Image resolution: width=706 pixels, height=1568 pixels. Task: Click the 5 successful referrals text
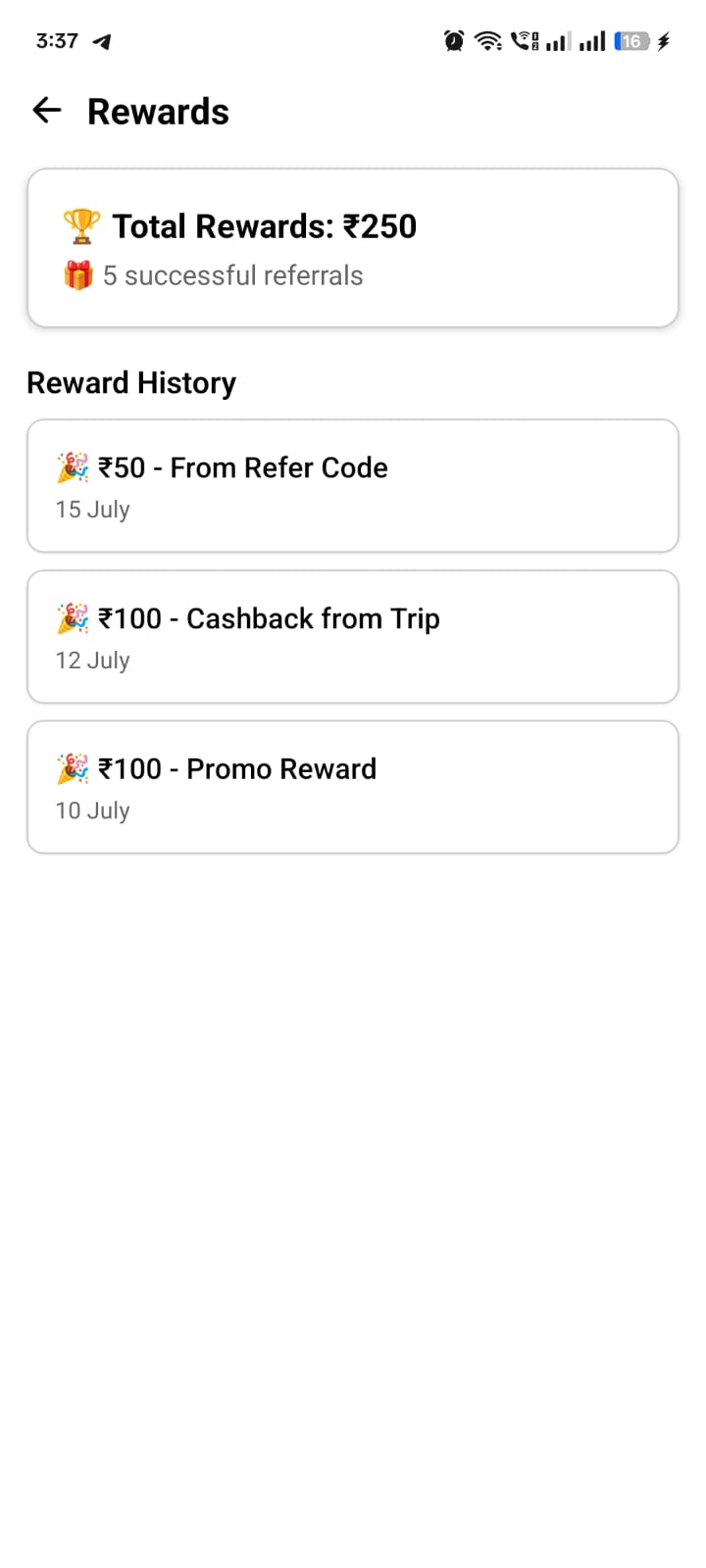(x=232, y=275)
